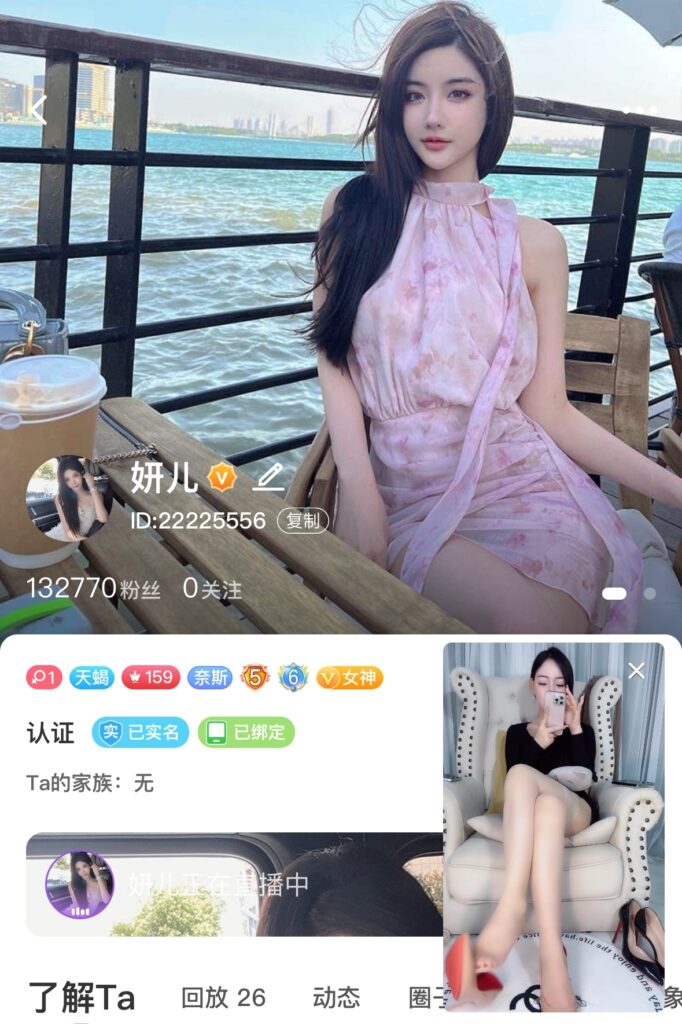Viewport: 682px width, 1024px height.
Task: View the 0关注 following list
Action: click(212, 589)
